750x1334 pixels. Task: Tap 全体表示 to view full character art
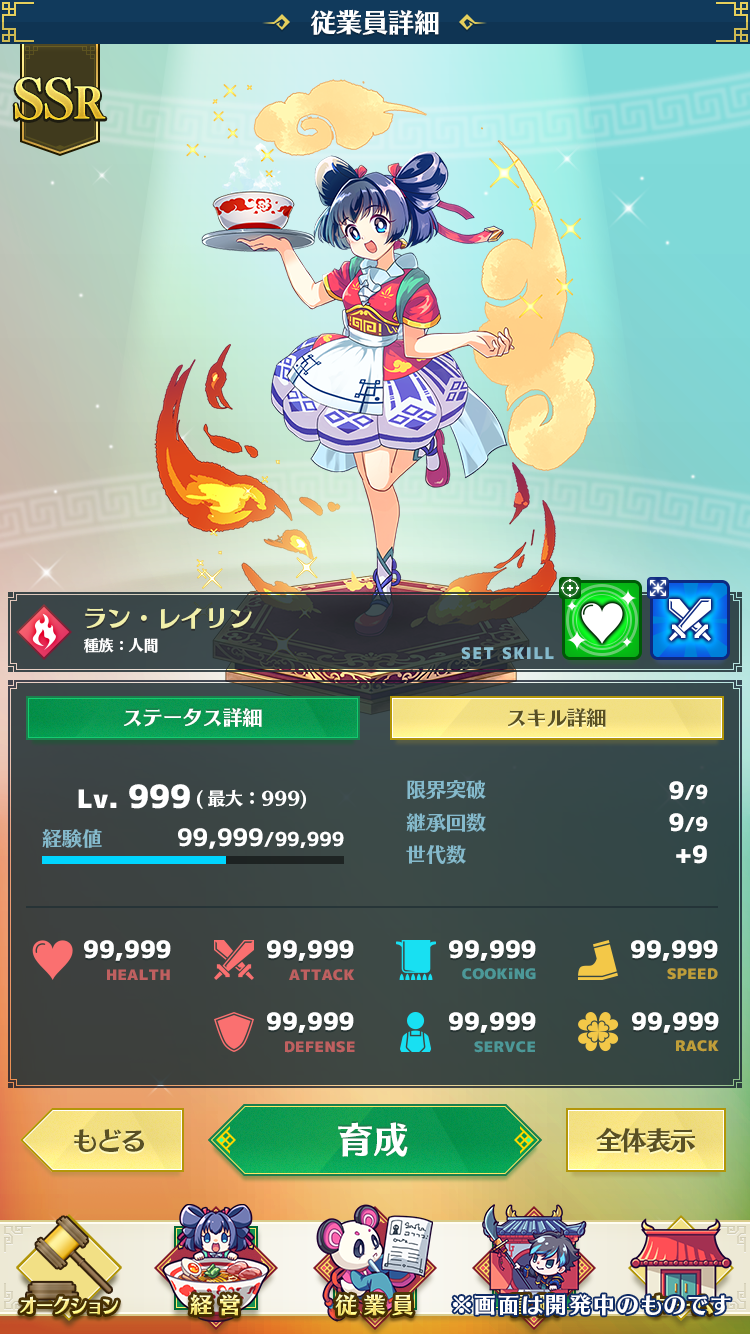point(645,1140)
